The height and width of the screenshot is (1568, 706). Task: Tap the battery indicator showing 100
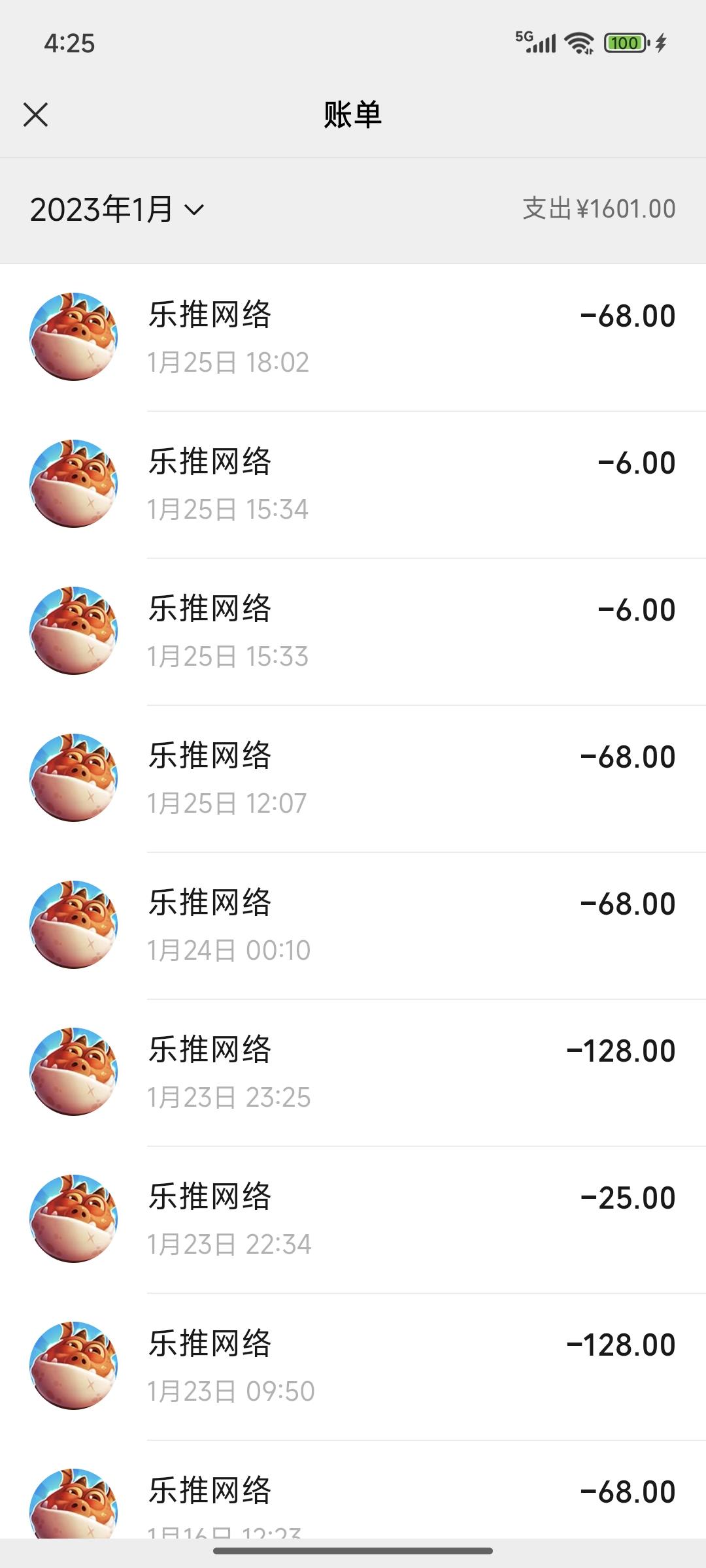[624, 42]
